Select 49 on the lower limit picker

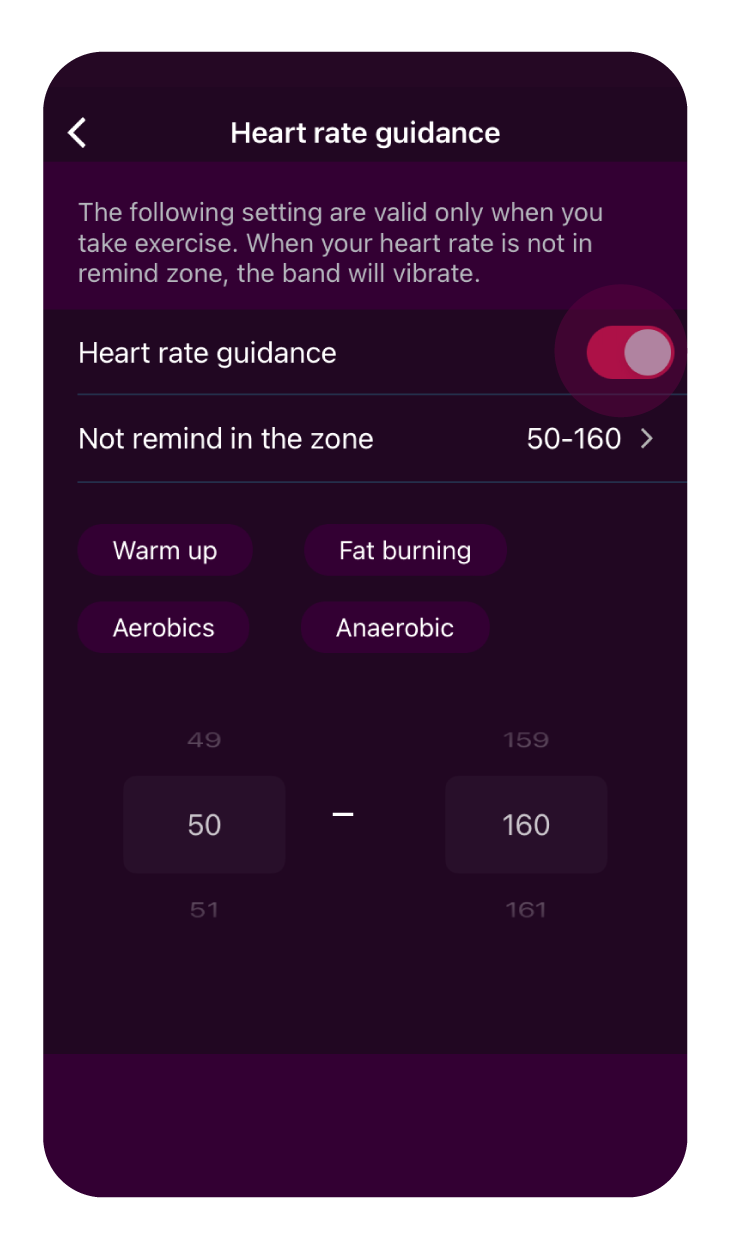204,739
